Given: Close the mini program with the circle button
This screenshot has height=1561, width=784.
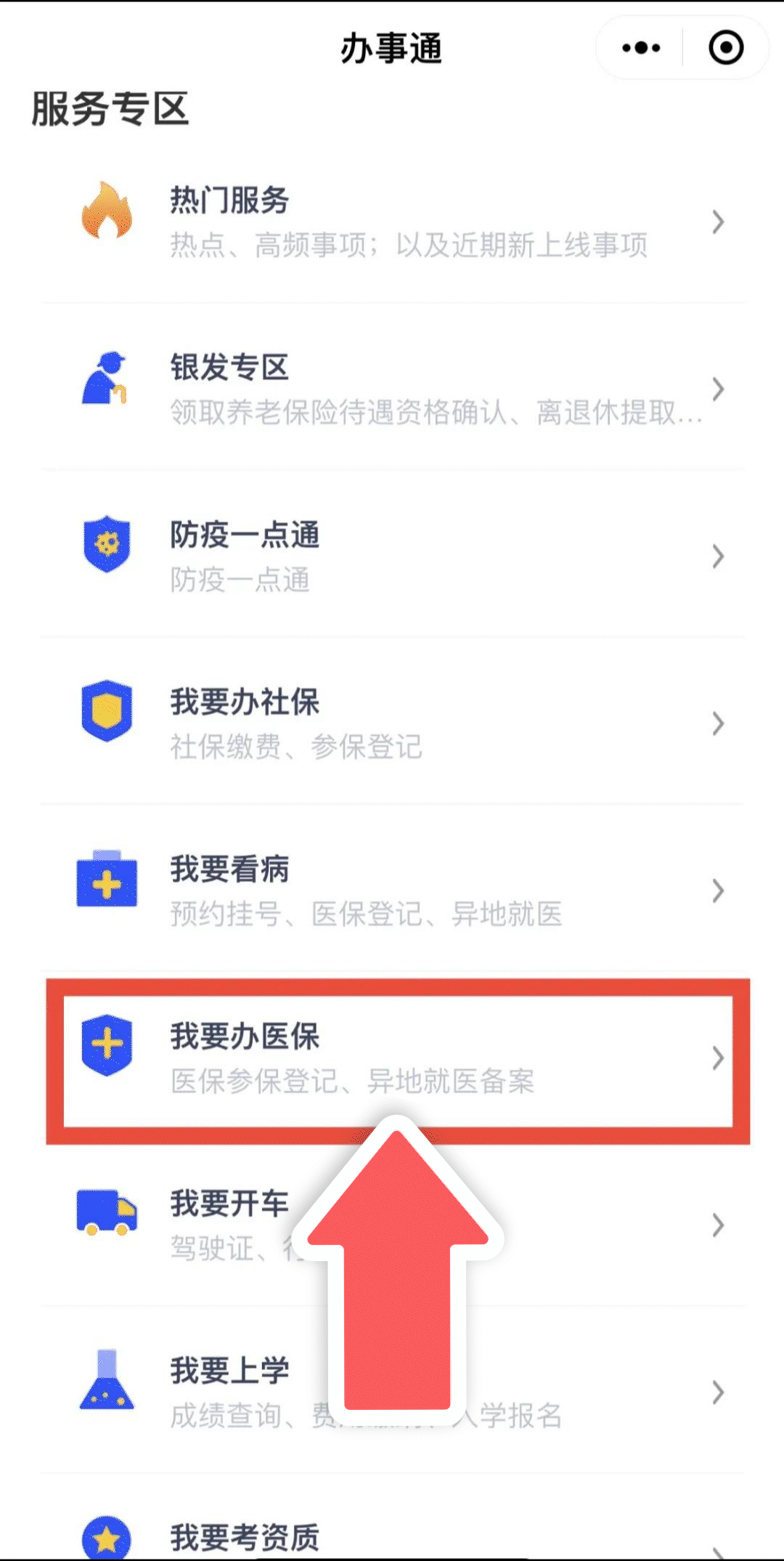Looking at the screenshot, I should tap(725, 48).
